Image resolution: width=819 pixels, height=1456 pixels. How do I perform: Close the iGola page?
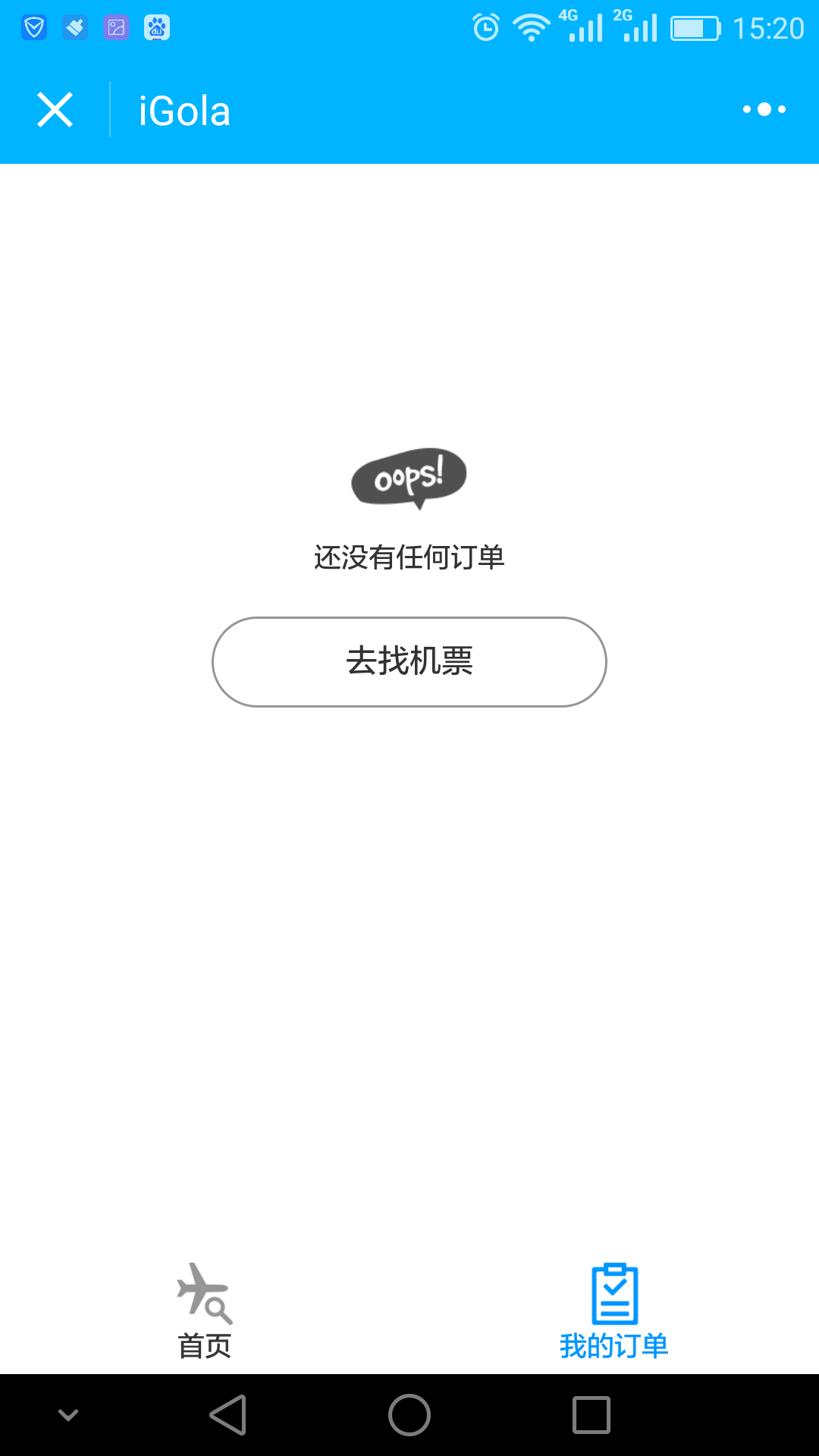pos(55,110)
